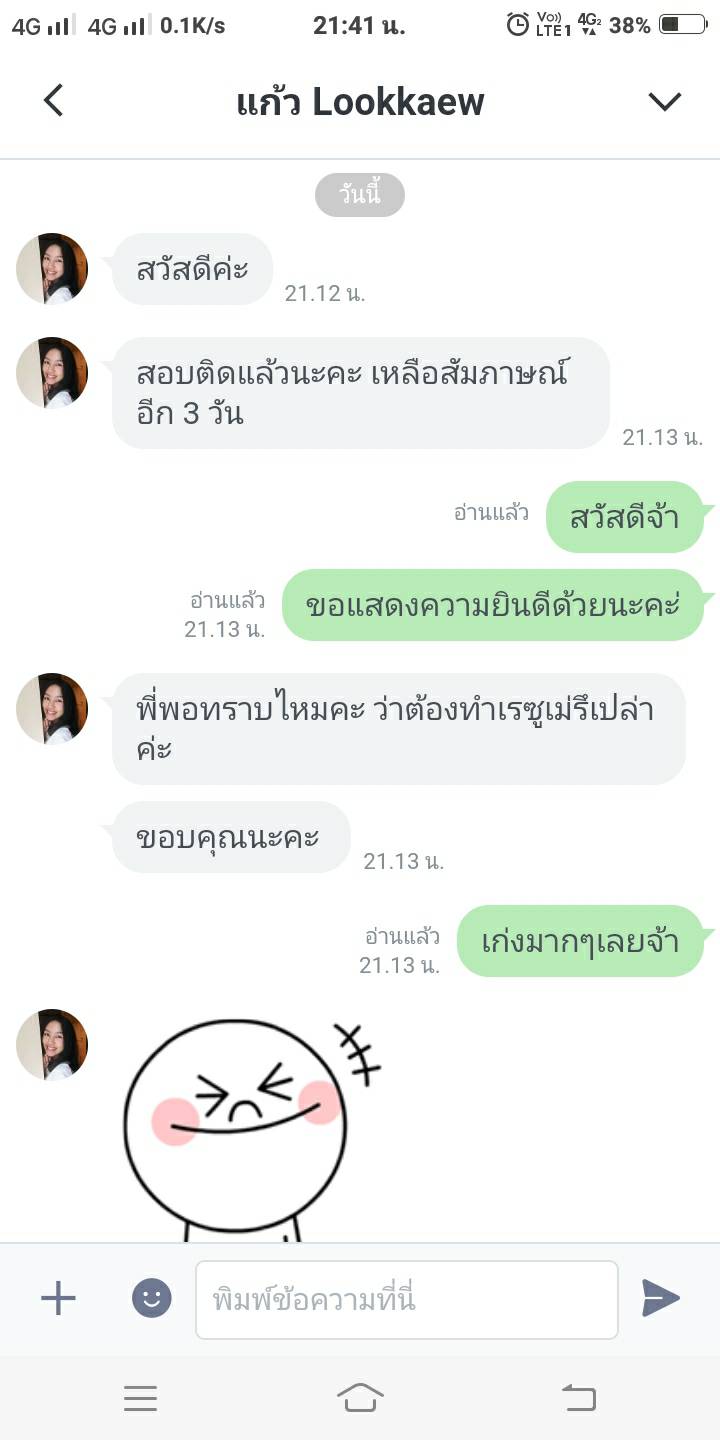The image size is (720, 1440).
Task: Open the emoji and sticker picker
Action: (152, 1299)
